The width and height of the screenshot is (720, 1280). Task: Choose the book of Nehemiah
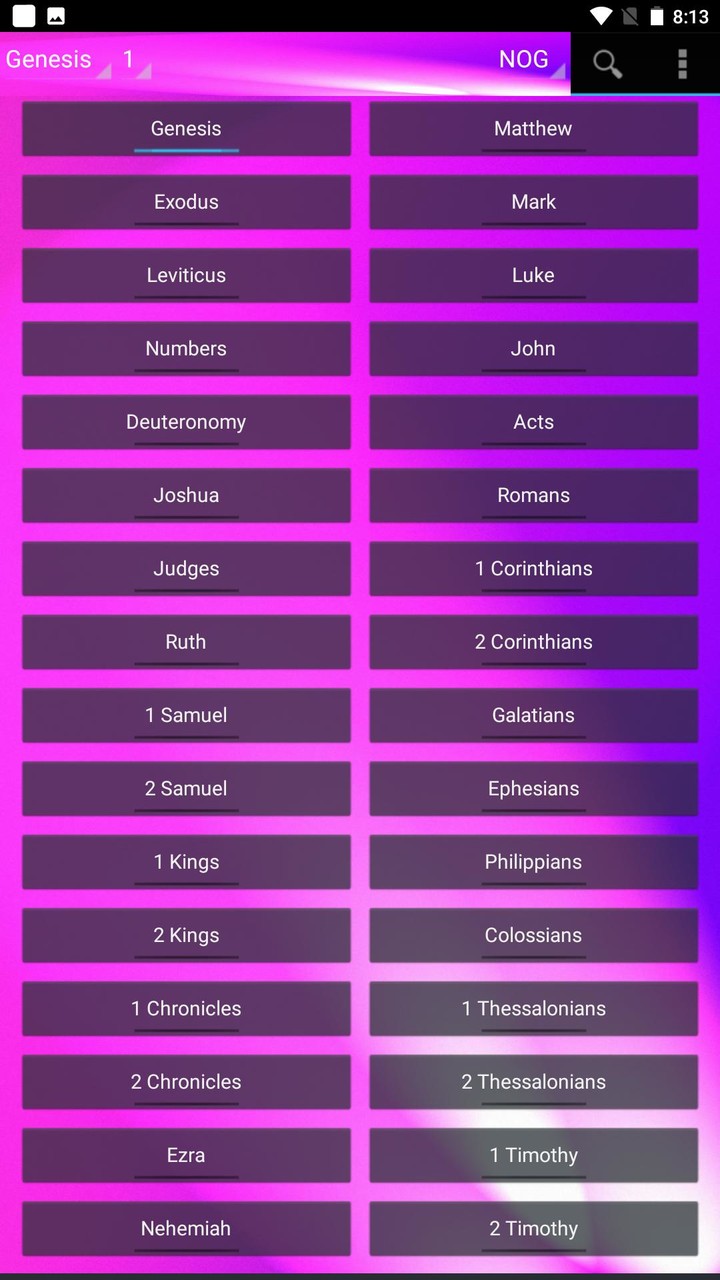(186, 1229)
